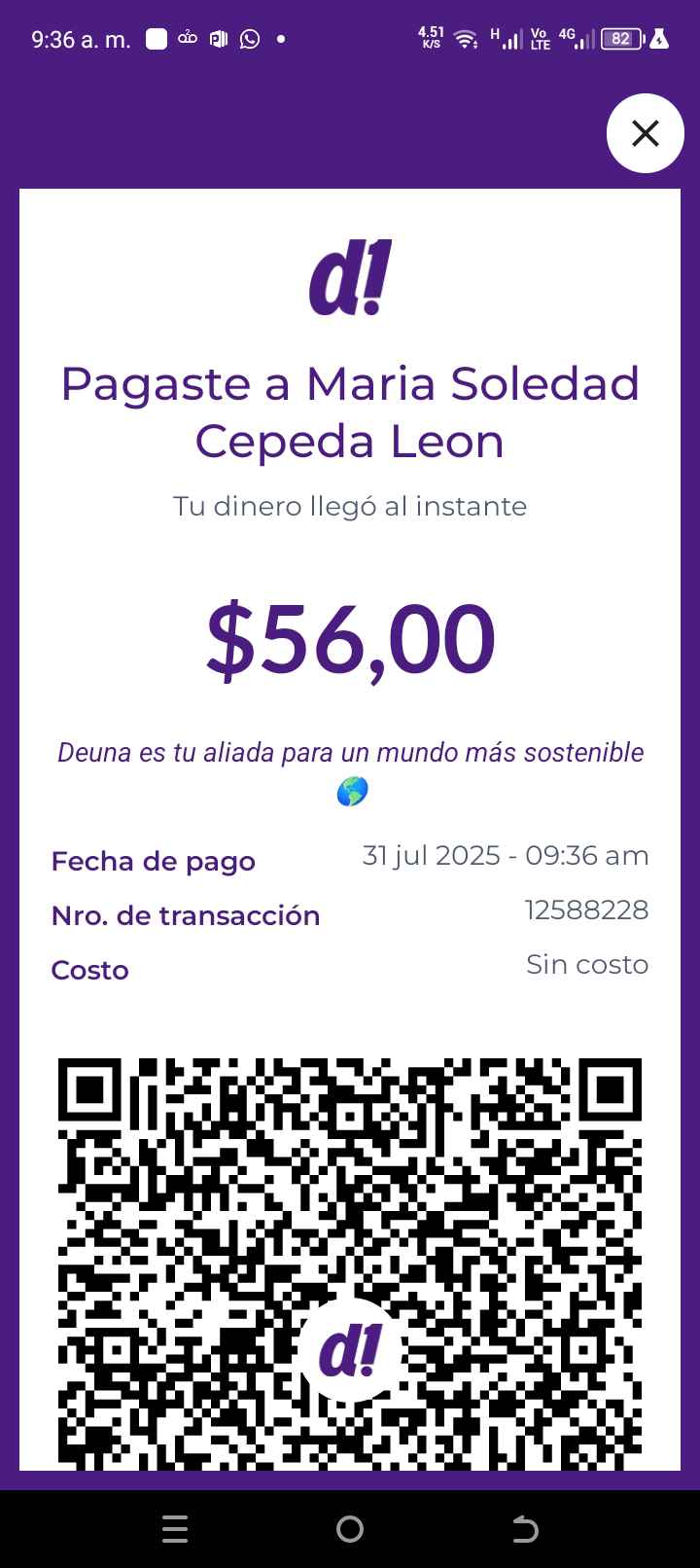Screen dimensions: 700x1568
Task: Go to the home screen
Action: pos(350,1529)
